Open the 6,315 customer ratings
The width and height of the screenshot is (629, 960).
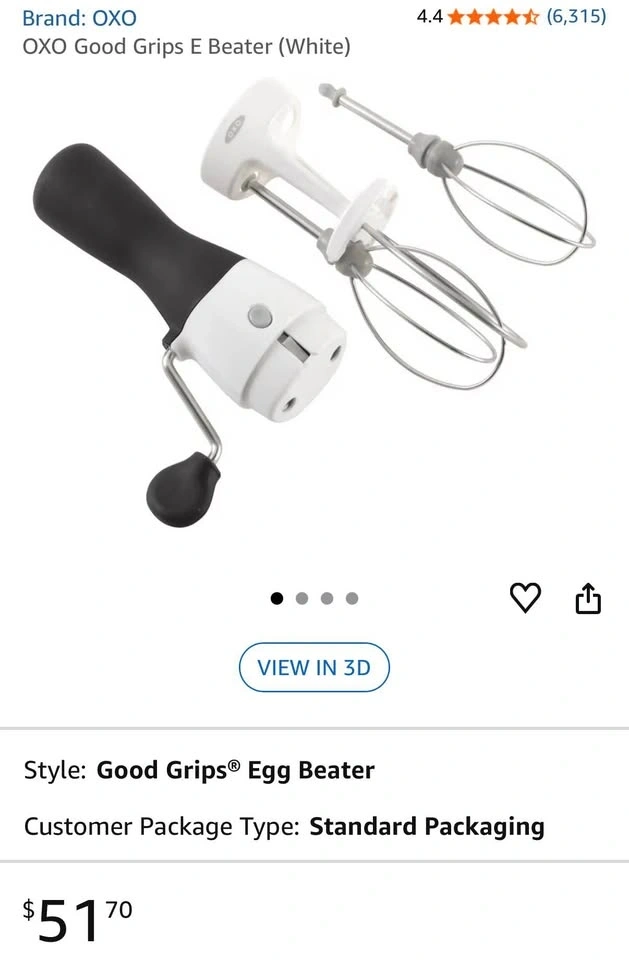pos(576,17)
